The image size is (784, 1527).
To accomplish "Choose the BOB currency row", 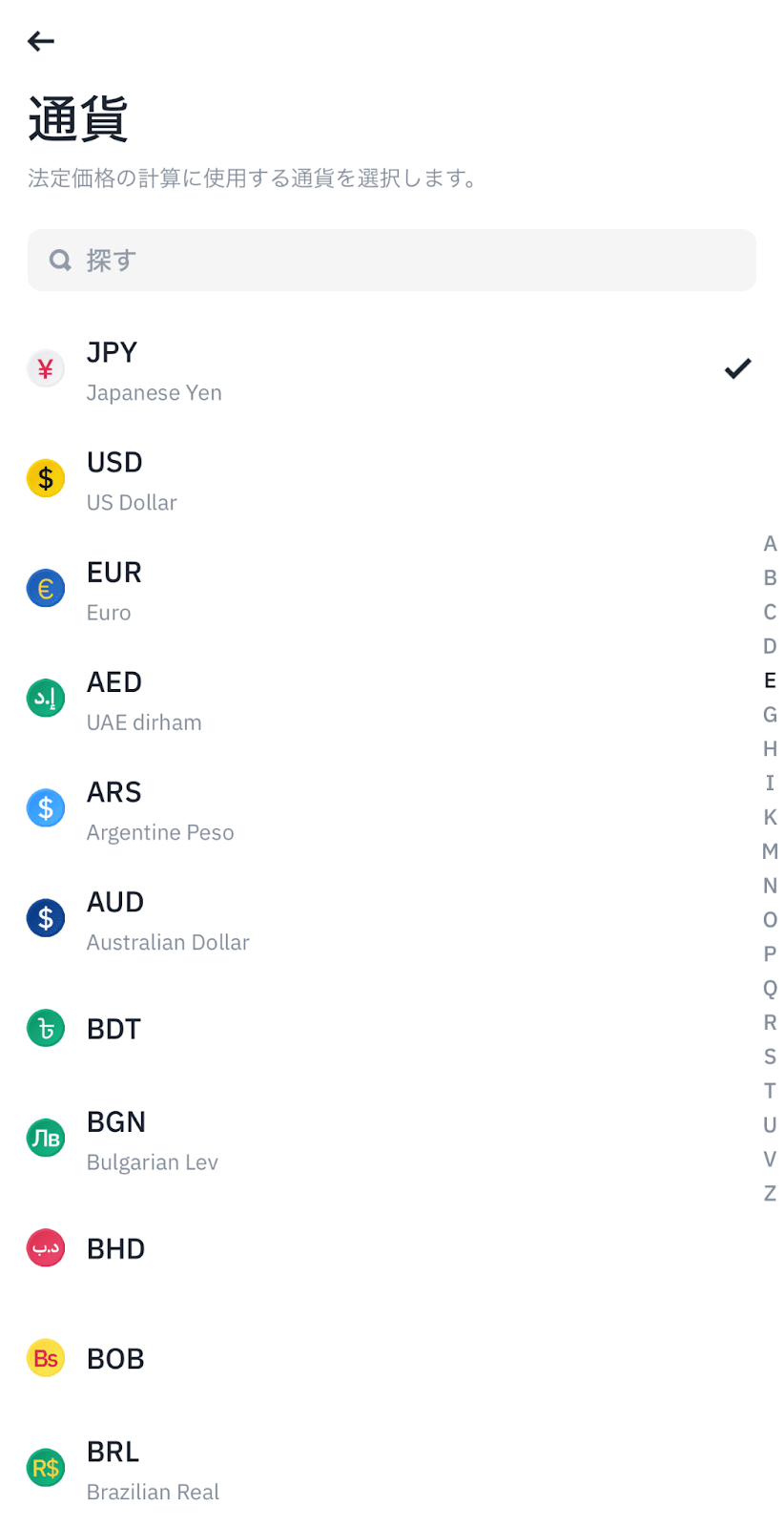I will (392, 1358).
